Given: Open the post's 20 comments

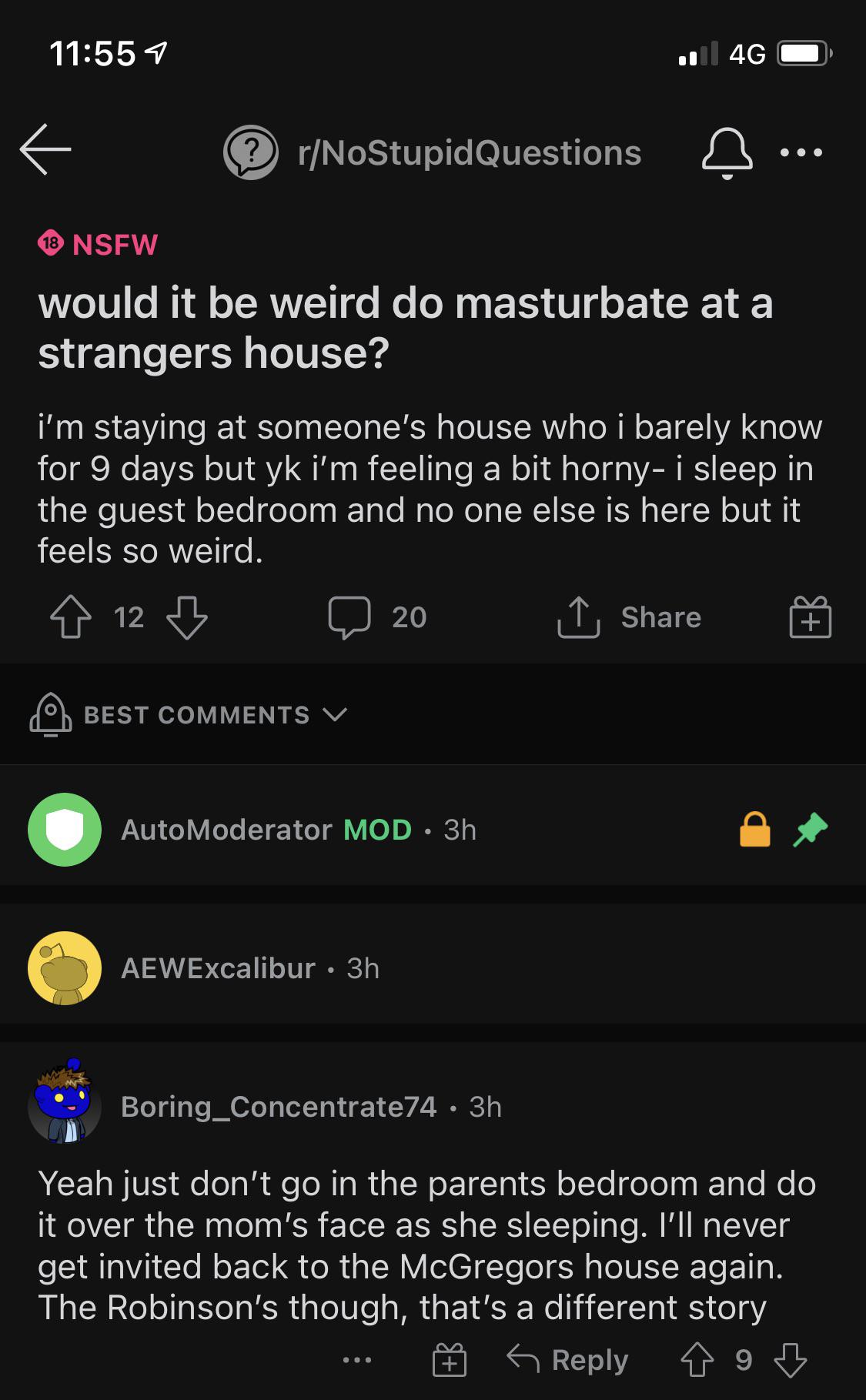Looking at the screenshot, I should [x=377, y=617].
